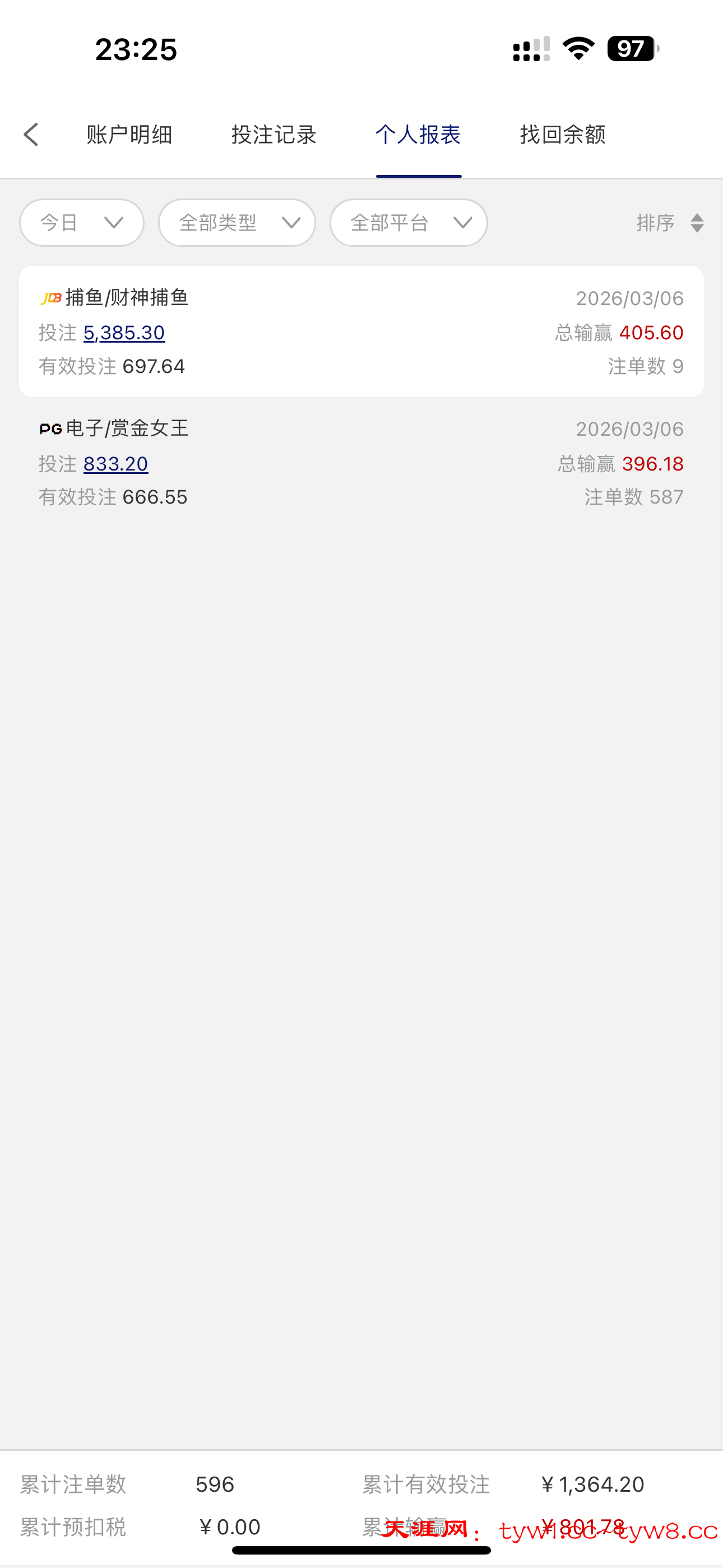This screenshot has height=1568, width=723.
Task: Select the 个人报表 tab
Action: pos(418,135)
